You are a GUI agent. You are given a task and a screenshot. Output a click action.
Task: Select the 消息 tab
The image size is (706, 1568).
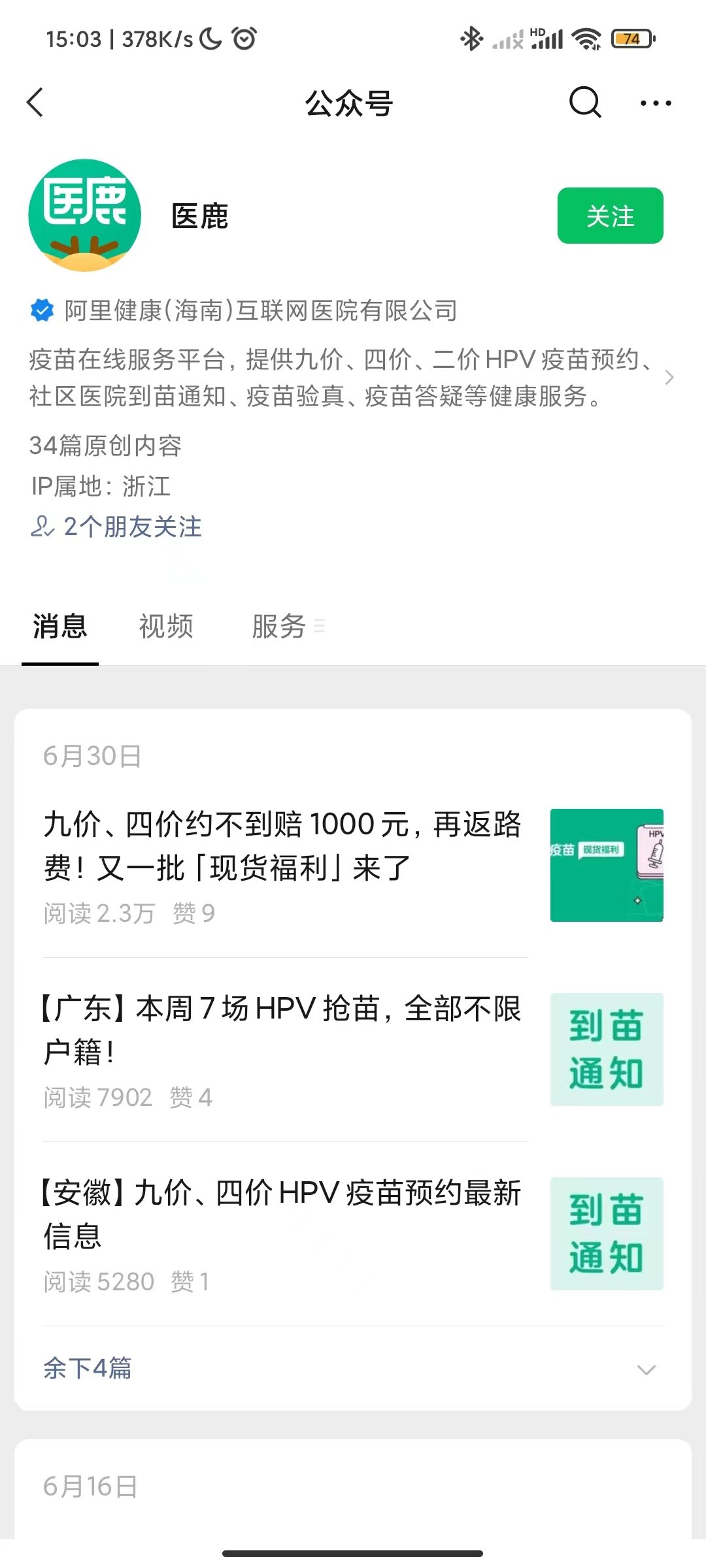tap(60, 626)
